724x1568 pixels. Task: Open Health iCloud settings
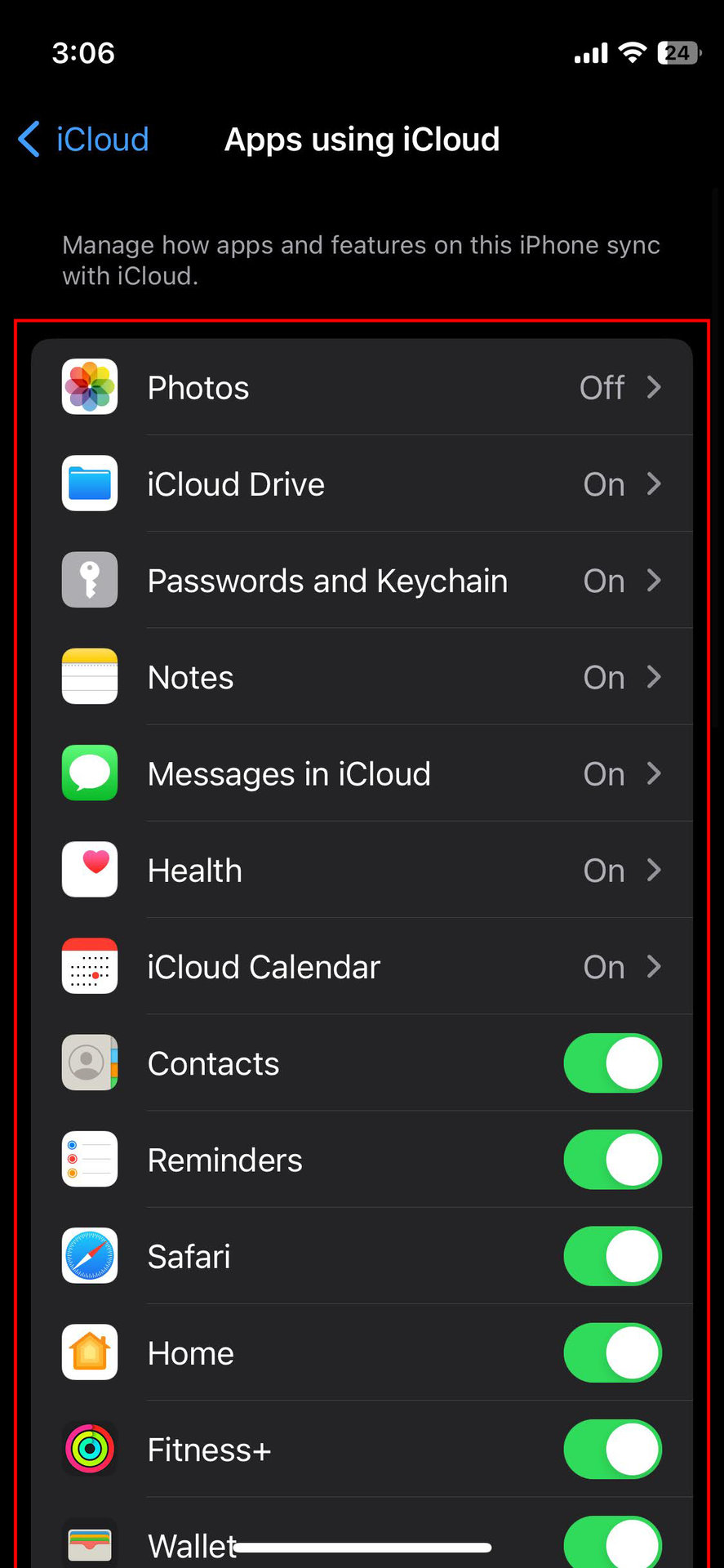362,870
